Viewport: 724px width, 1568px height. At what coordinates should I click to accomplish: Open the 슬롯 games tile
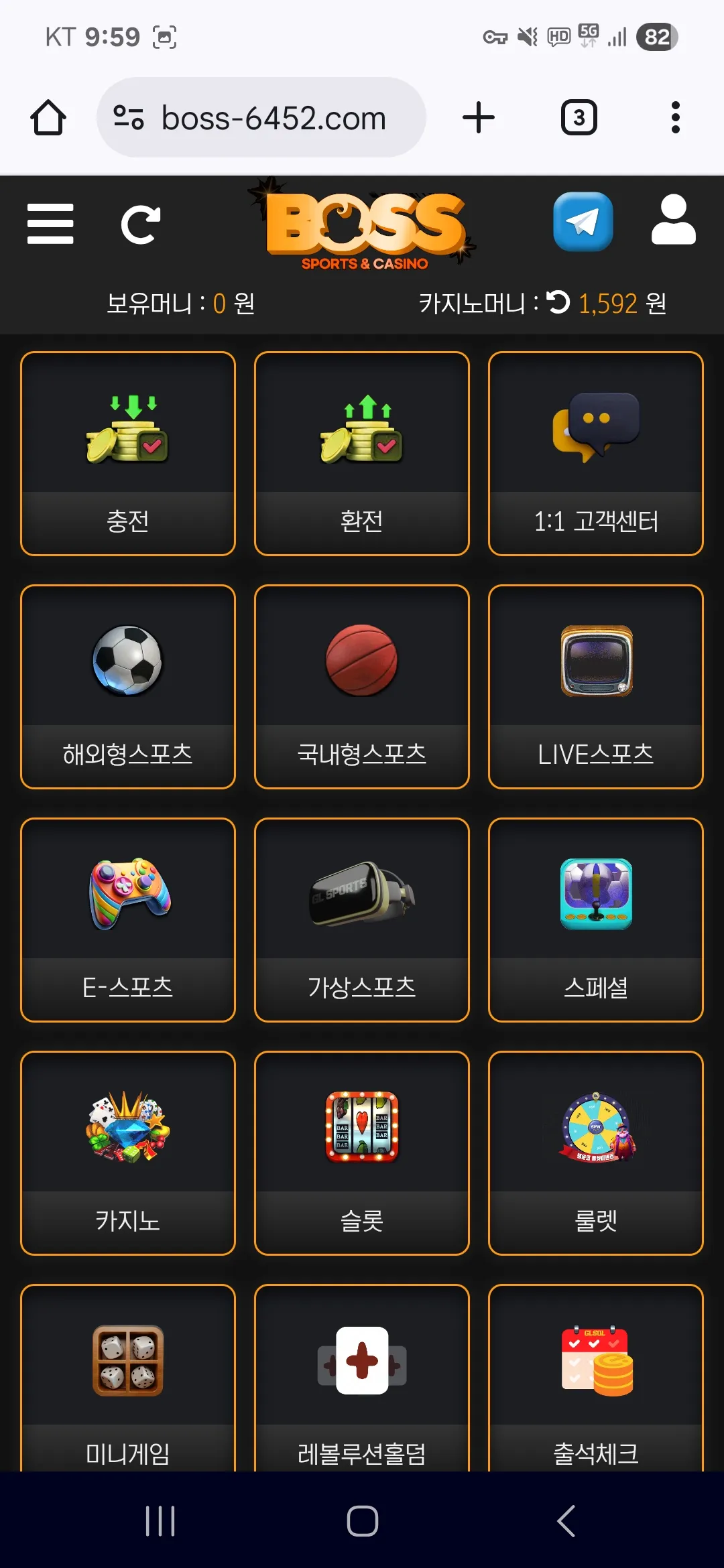[362, 1153]
